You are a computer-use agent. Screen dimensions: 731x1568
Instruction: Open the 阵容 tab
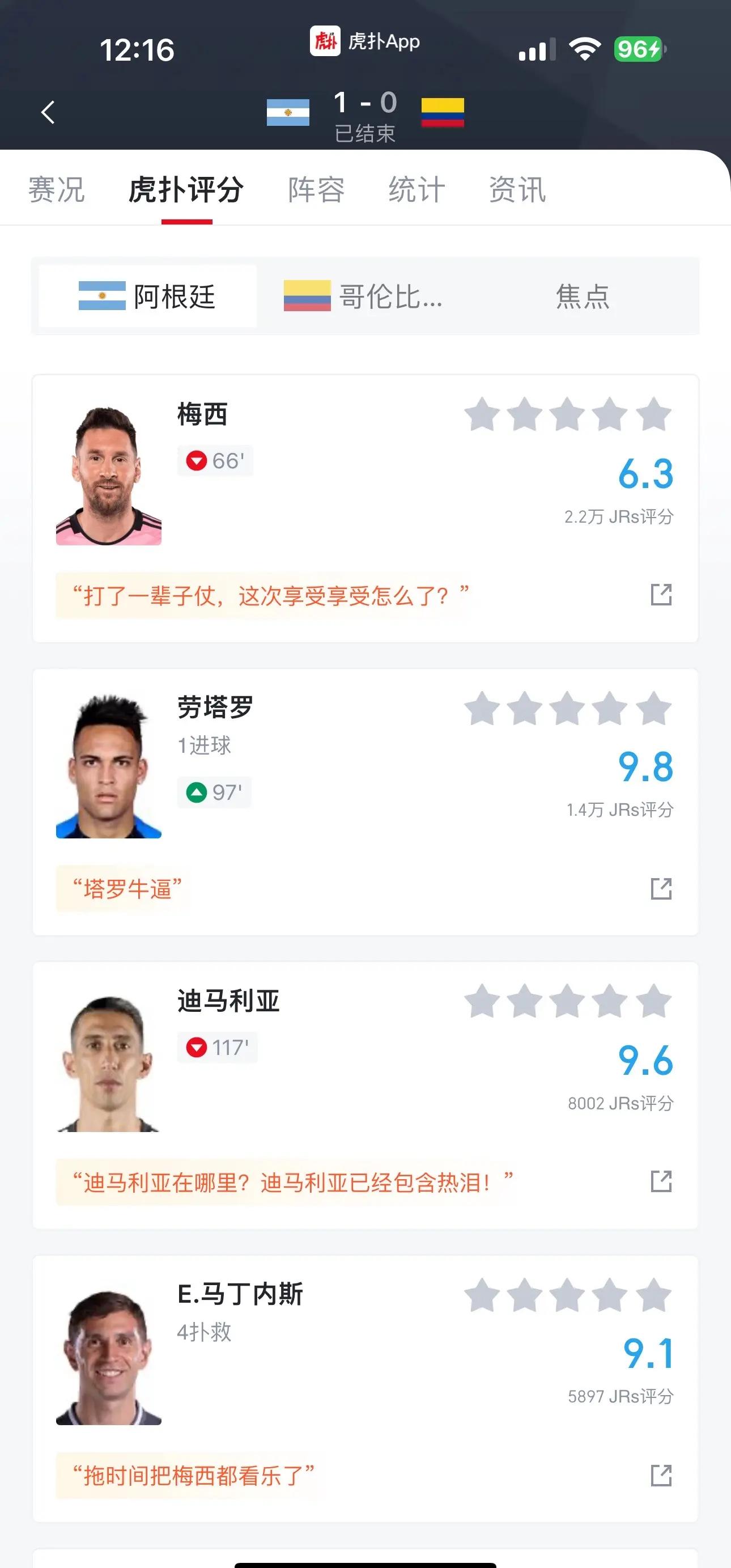tap(316, 189)
